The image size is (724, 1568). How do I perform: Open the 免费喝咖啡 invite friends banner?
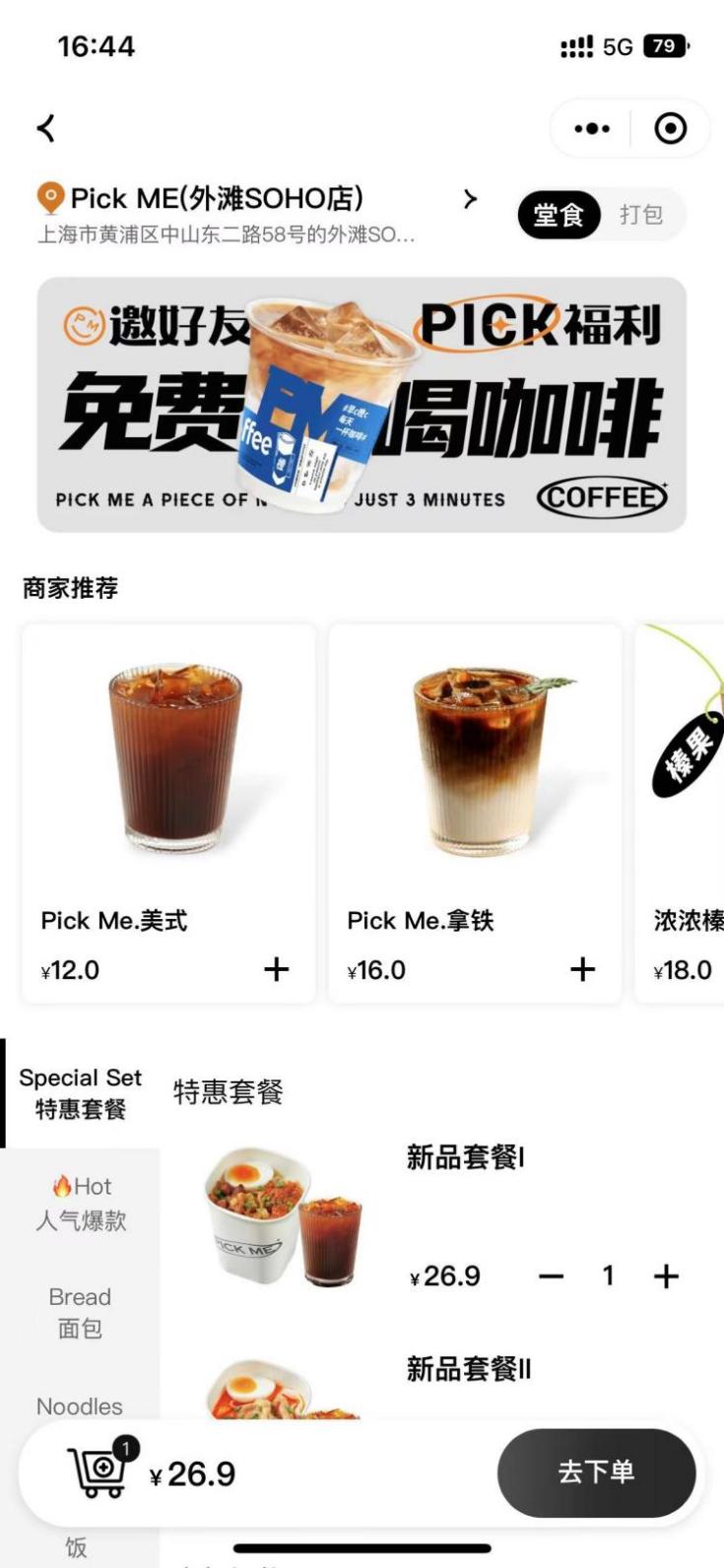pyautogui.click(x=362, y=405)
